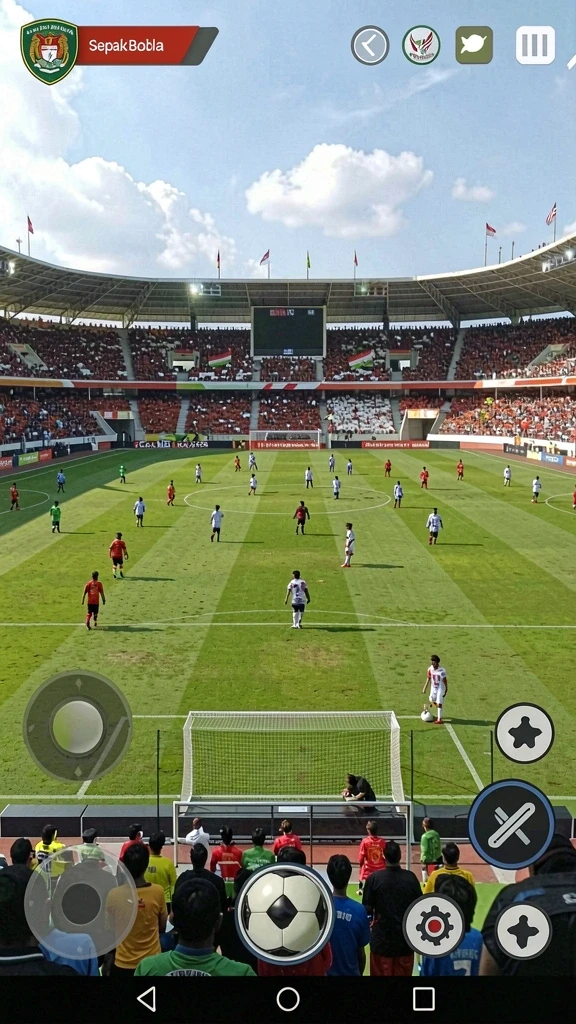Tap the green bird icon button
Screen dimensions: 576x1024
(474, 45)
